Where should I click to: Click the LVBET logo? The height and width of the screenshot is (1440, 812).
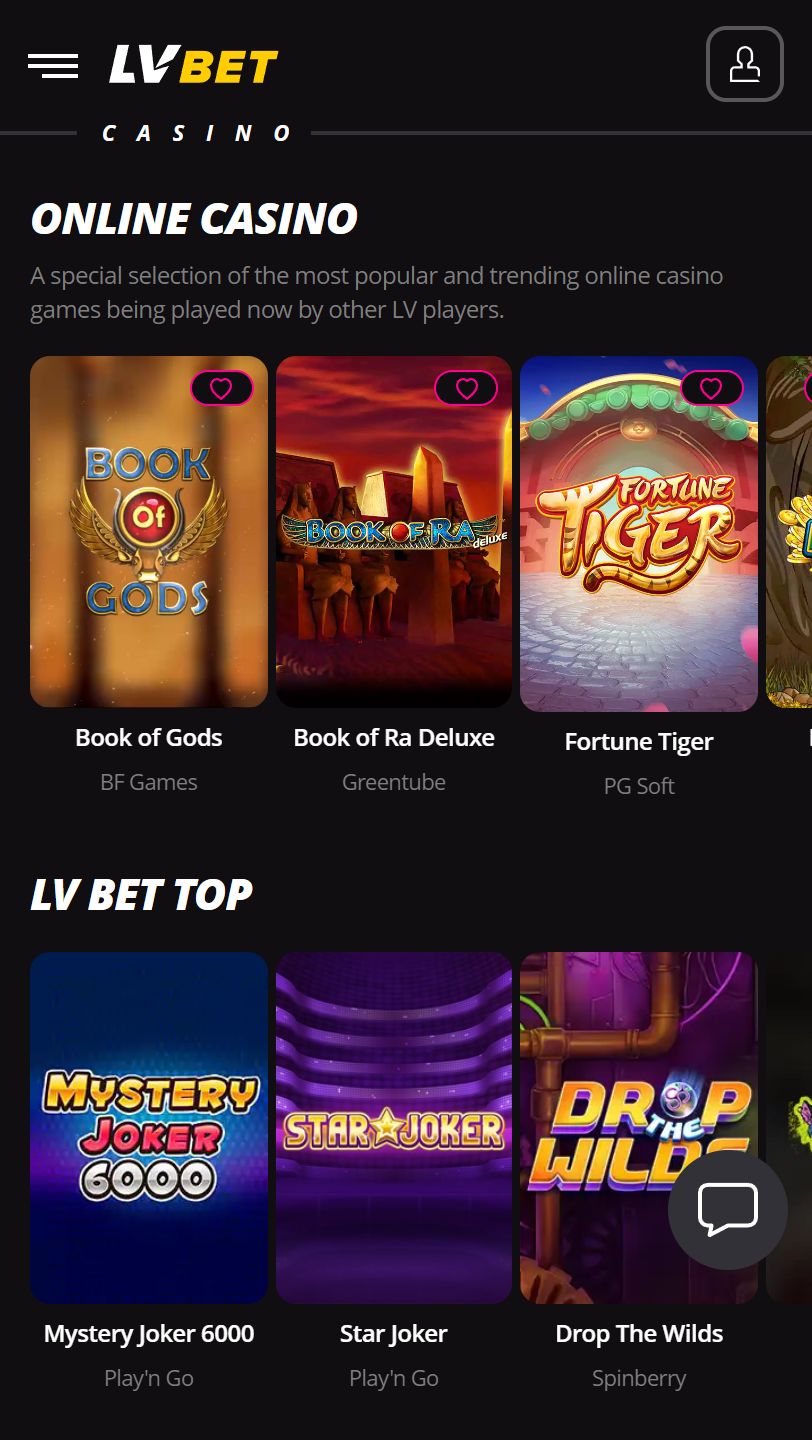193,64
